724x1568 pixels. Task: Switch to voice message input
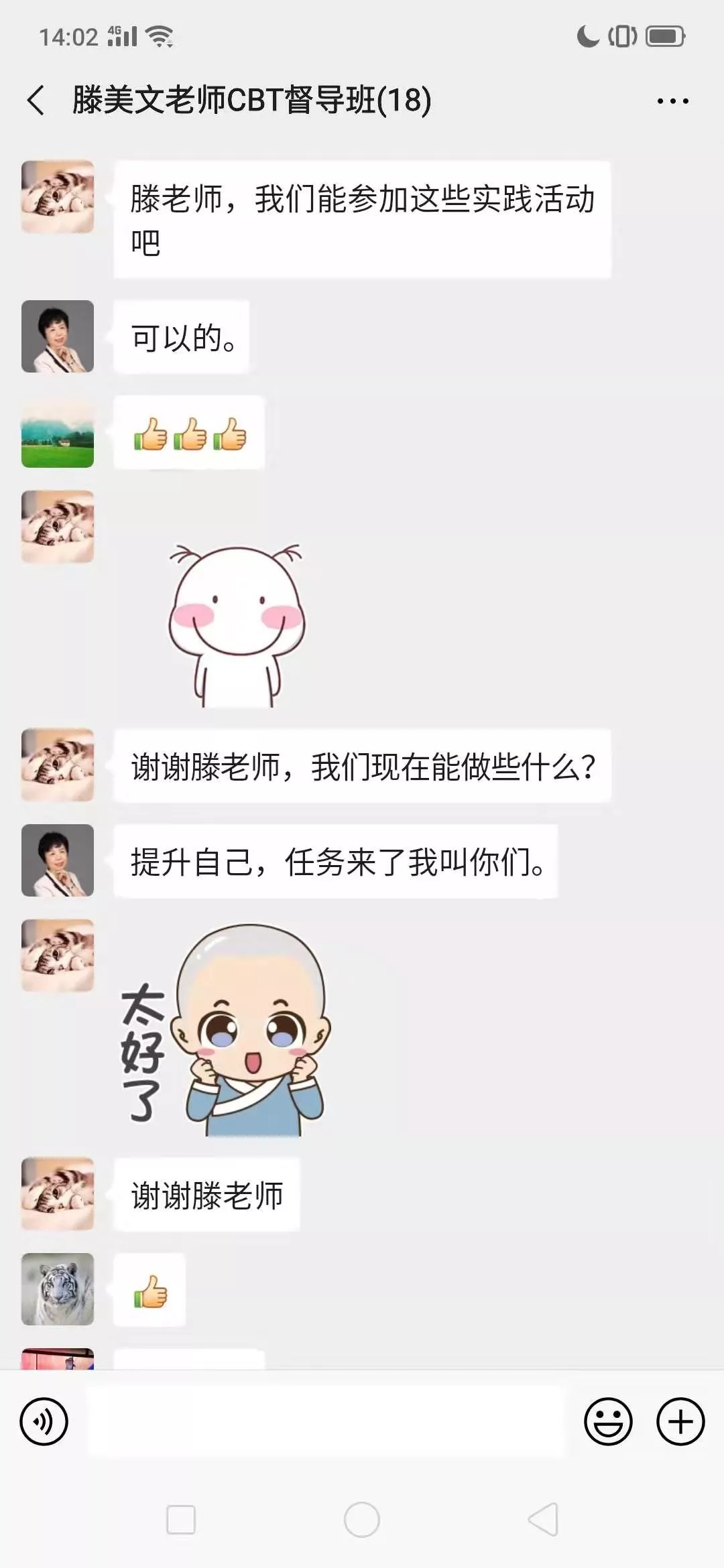coord(44,1421)
